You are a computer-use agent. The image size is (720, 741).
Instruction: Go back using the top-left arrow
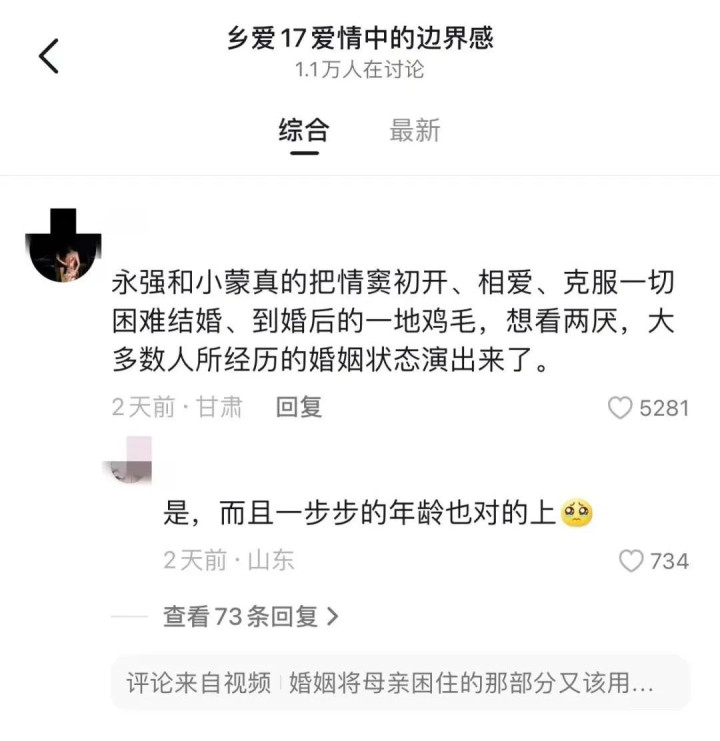(x=49, y=56)
